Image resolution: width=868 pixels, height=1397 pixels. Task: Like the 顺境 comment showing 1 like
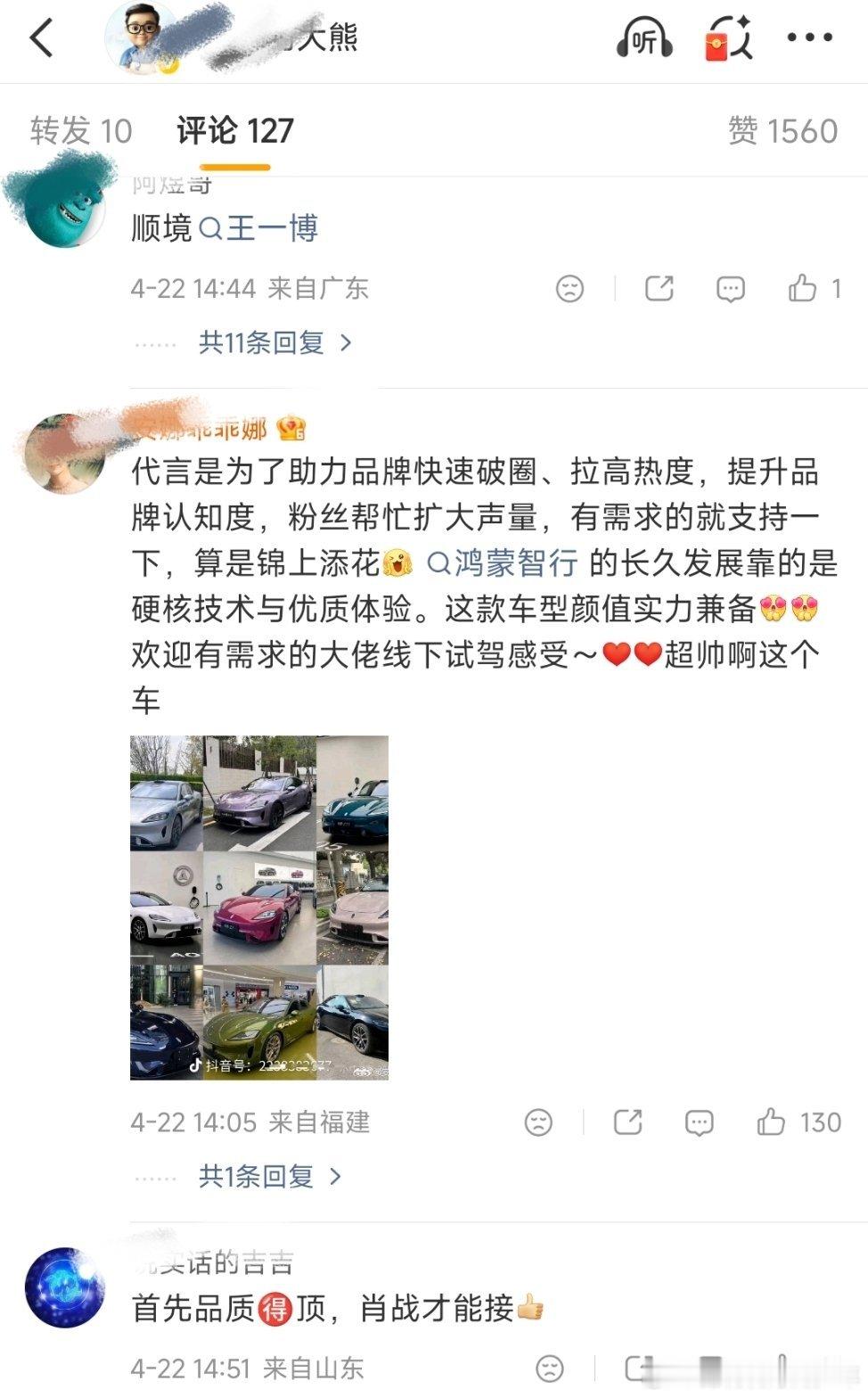(x=805, y=289)
